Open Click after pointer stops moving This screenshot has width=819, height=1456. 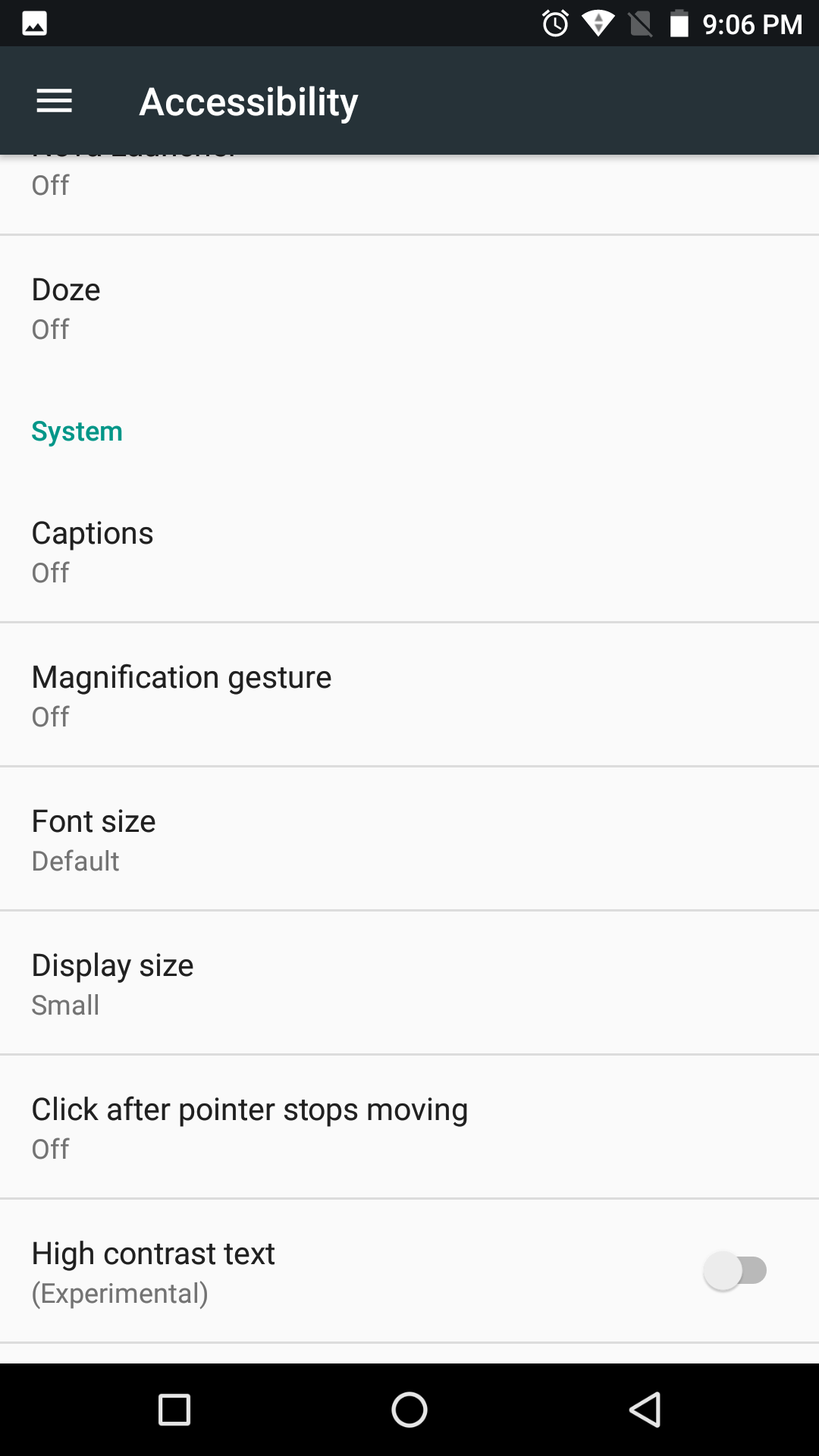pos(409,1127)
